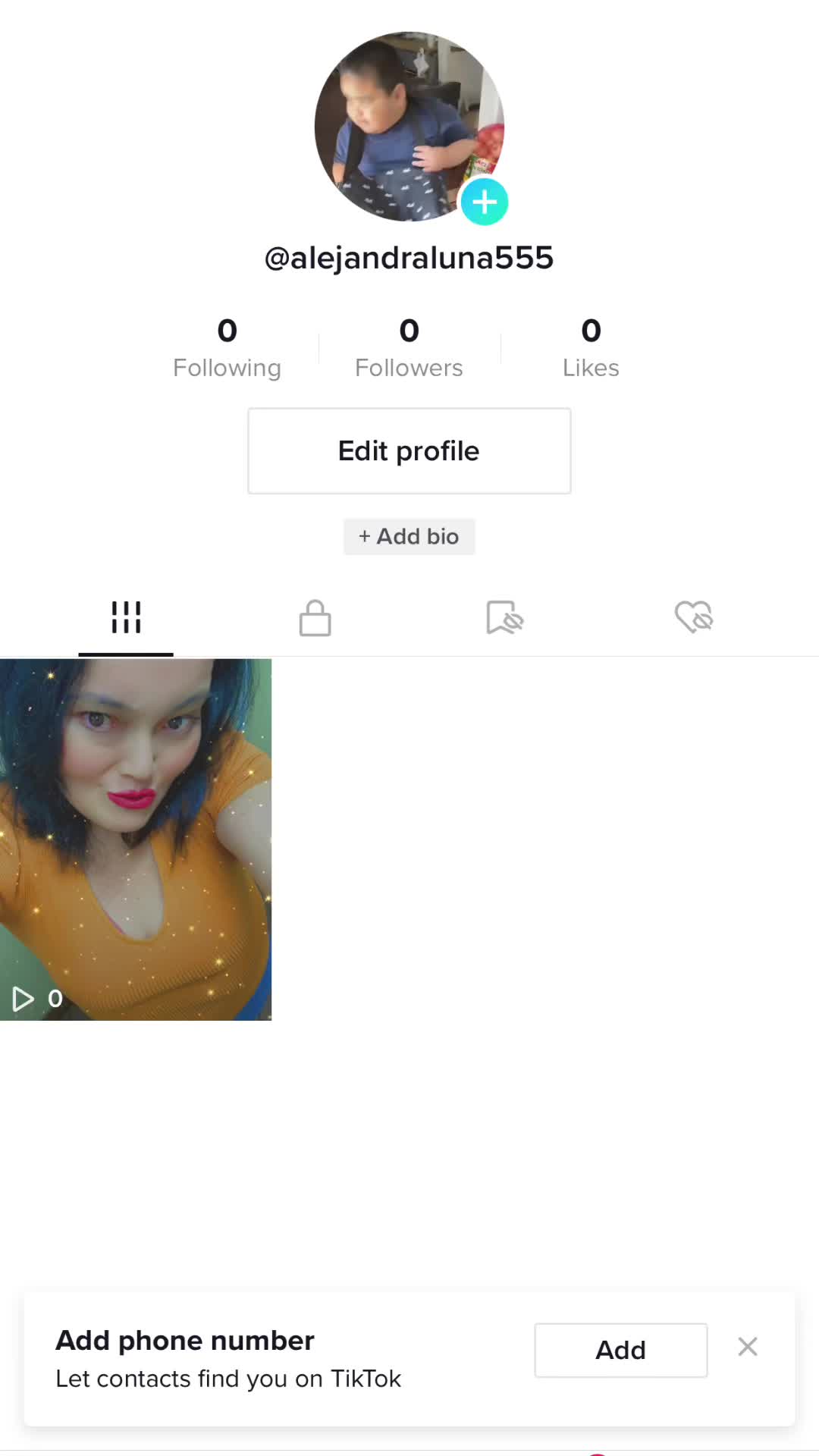View the Followers list
This screenshot has width=819, height=1456.
(x=409, y=348)
